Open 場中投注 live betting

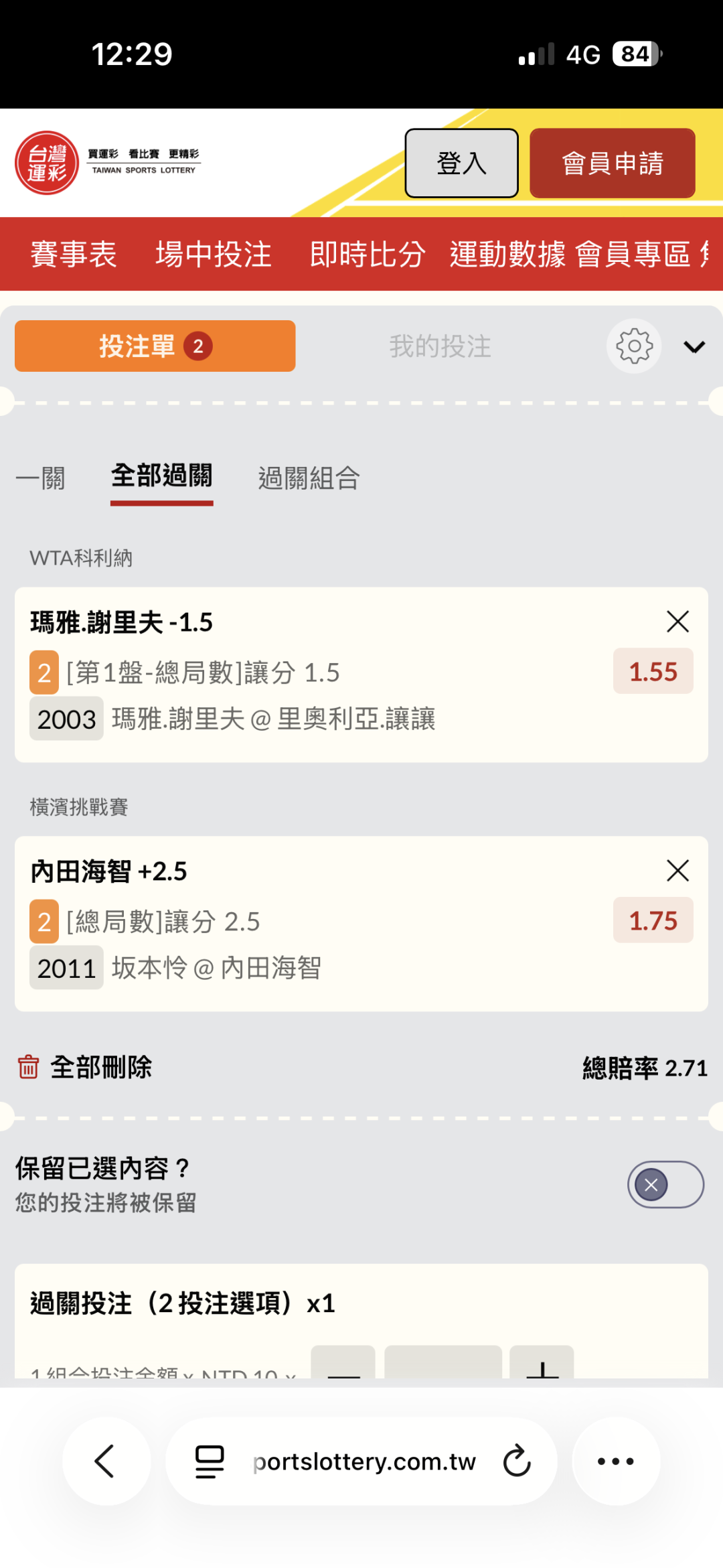[214, 255]
